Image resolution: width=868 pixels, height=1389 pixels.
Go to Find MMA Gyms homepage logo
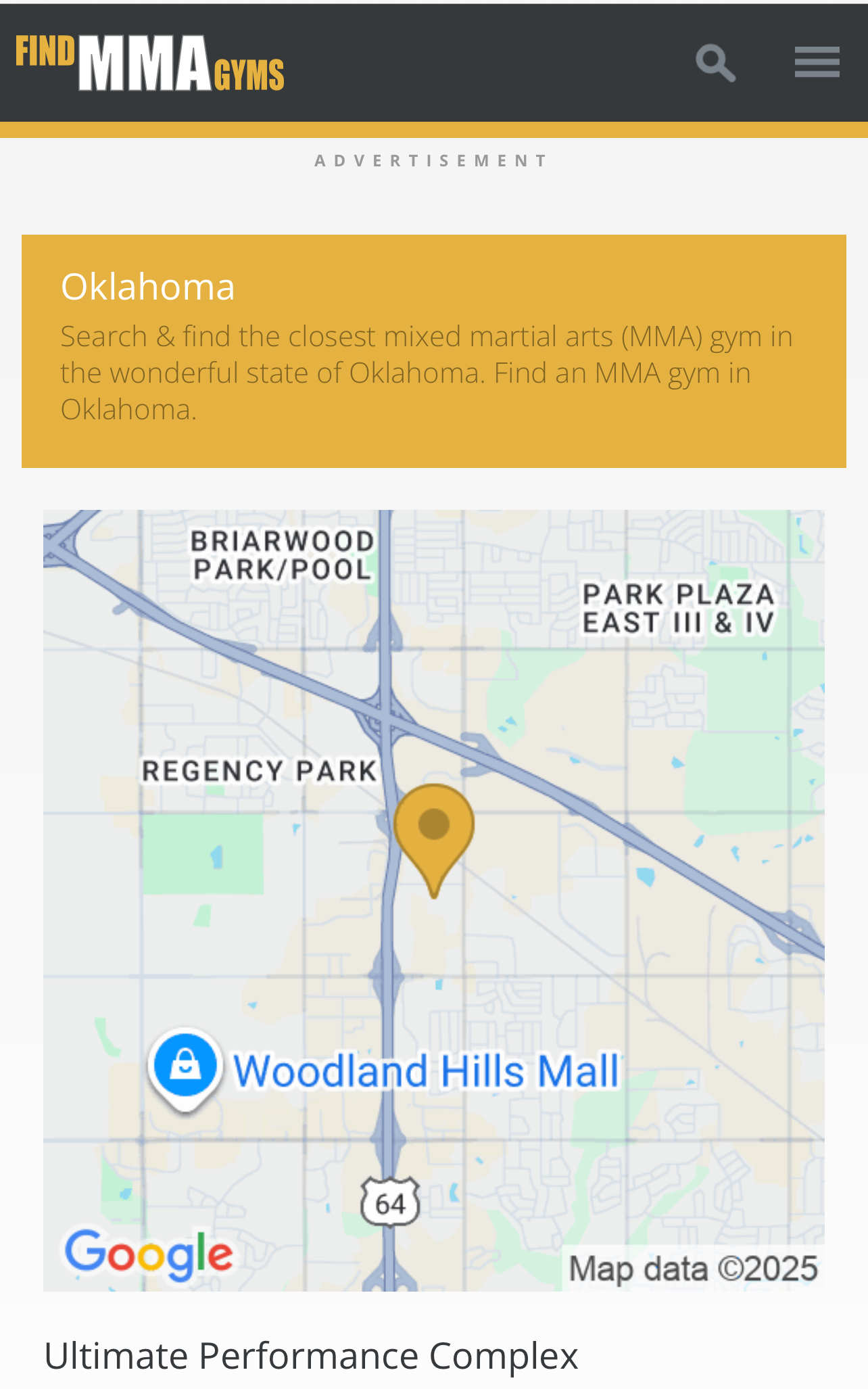(x=150, y=63)
